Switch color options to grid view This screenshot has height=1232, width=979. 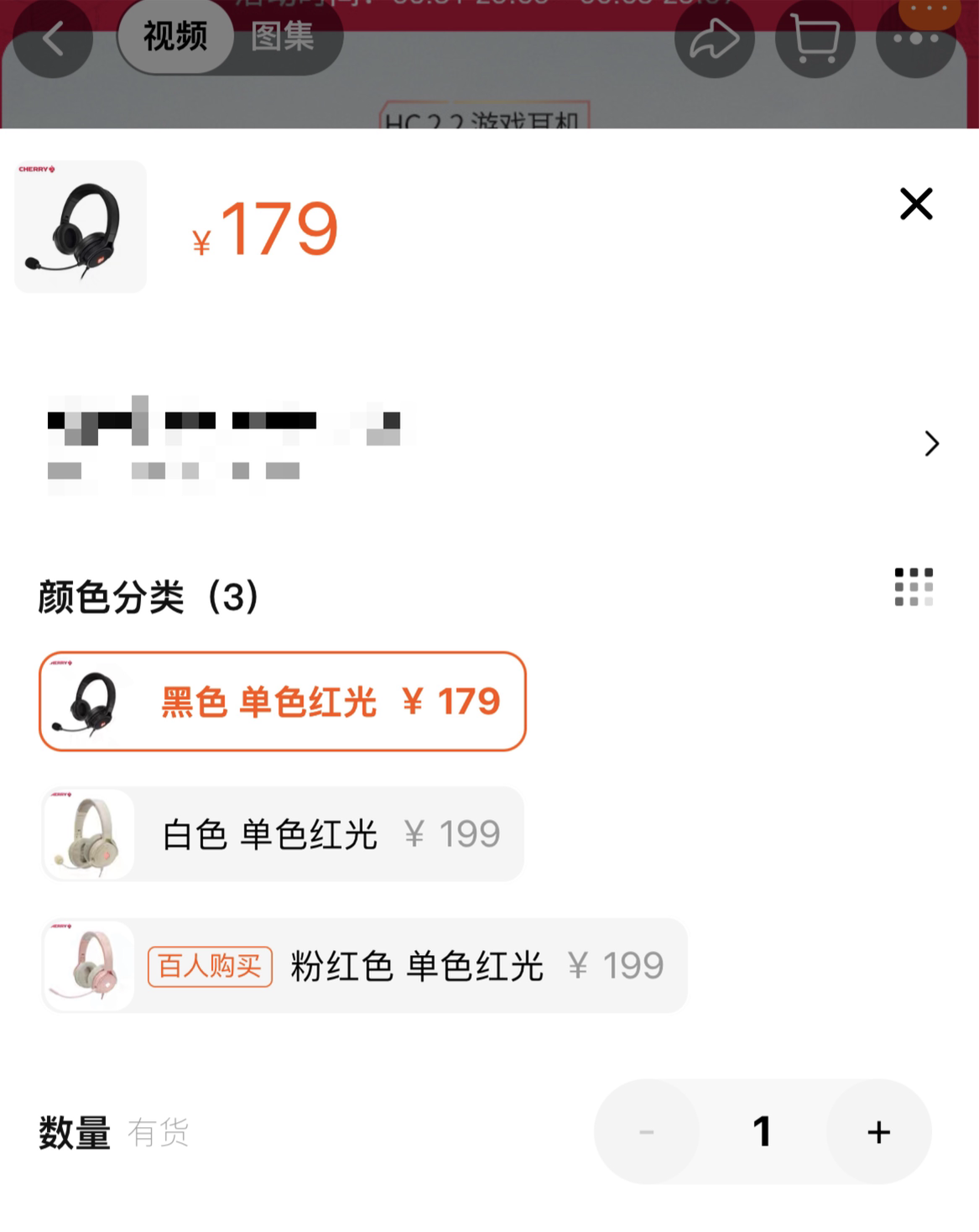point(914,587)
